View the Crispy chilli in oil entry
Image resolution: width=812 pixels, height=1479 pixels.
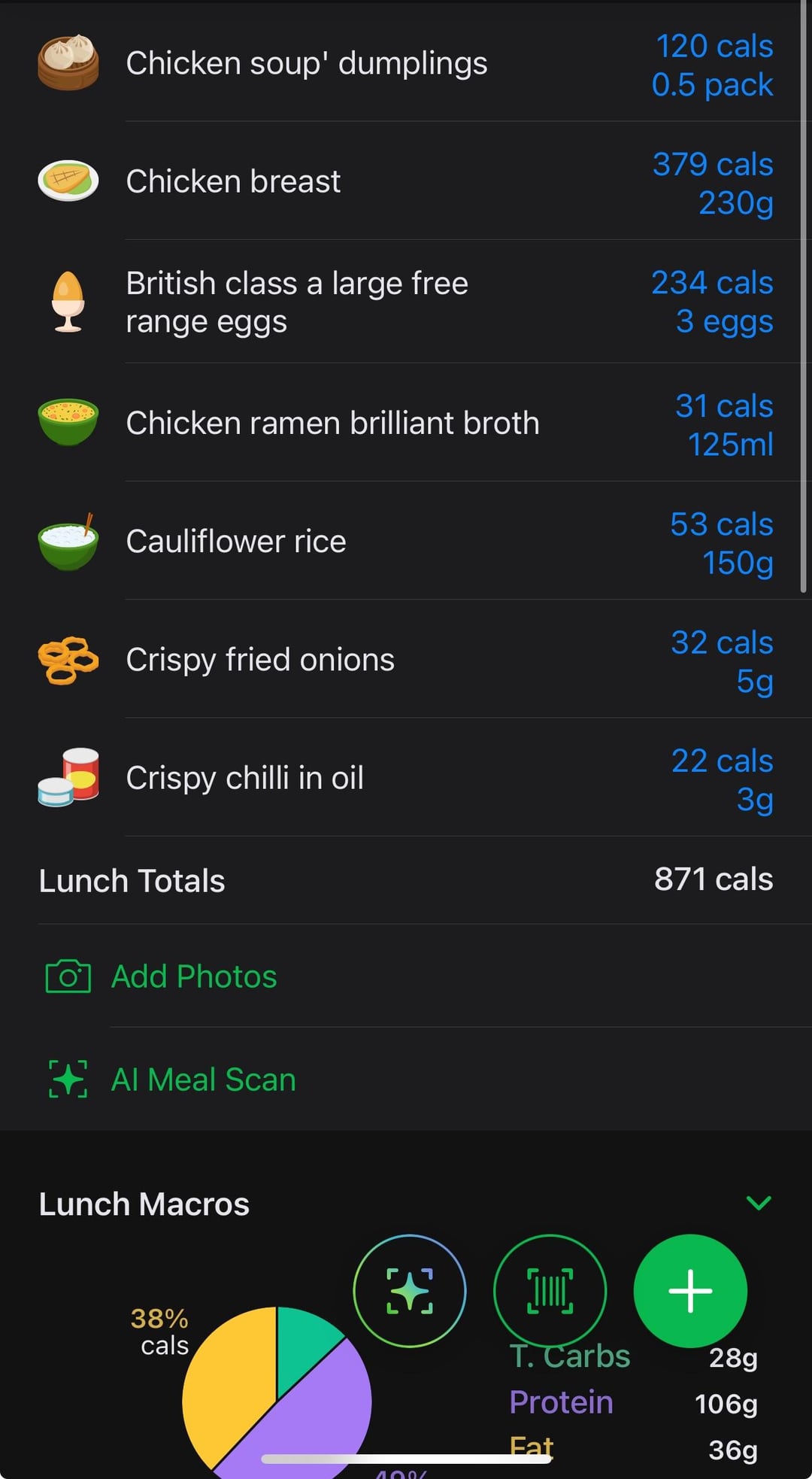pyautogui.click(x=406, y=777)
